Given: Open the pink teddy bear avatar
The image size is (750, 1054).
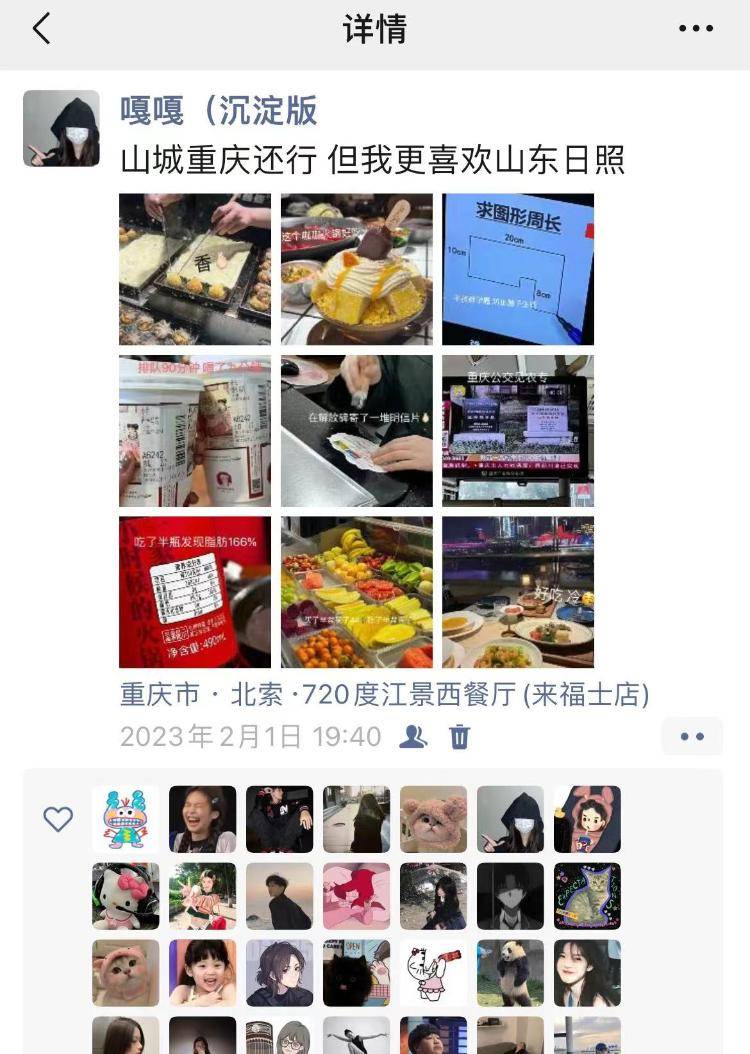Looking at the screenshot, I should tap(433, 819).
